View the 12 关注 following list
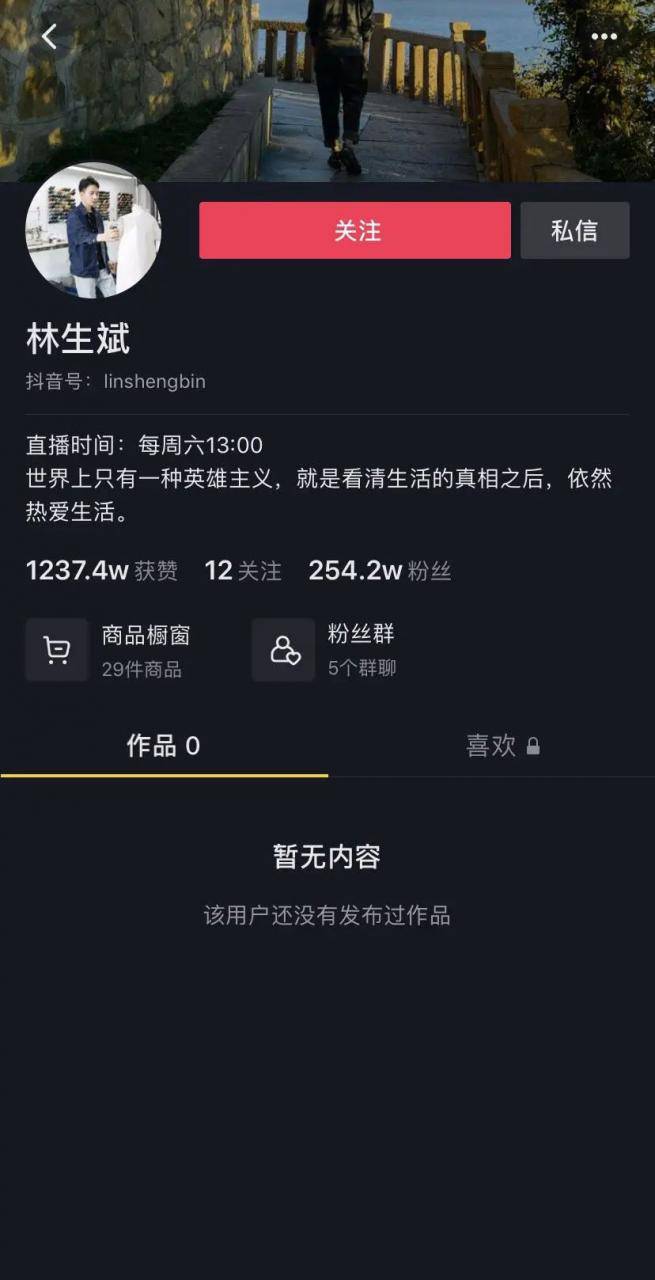The height and width of the screenshot is (1280, 655). 243,571
